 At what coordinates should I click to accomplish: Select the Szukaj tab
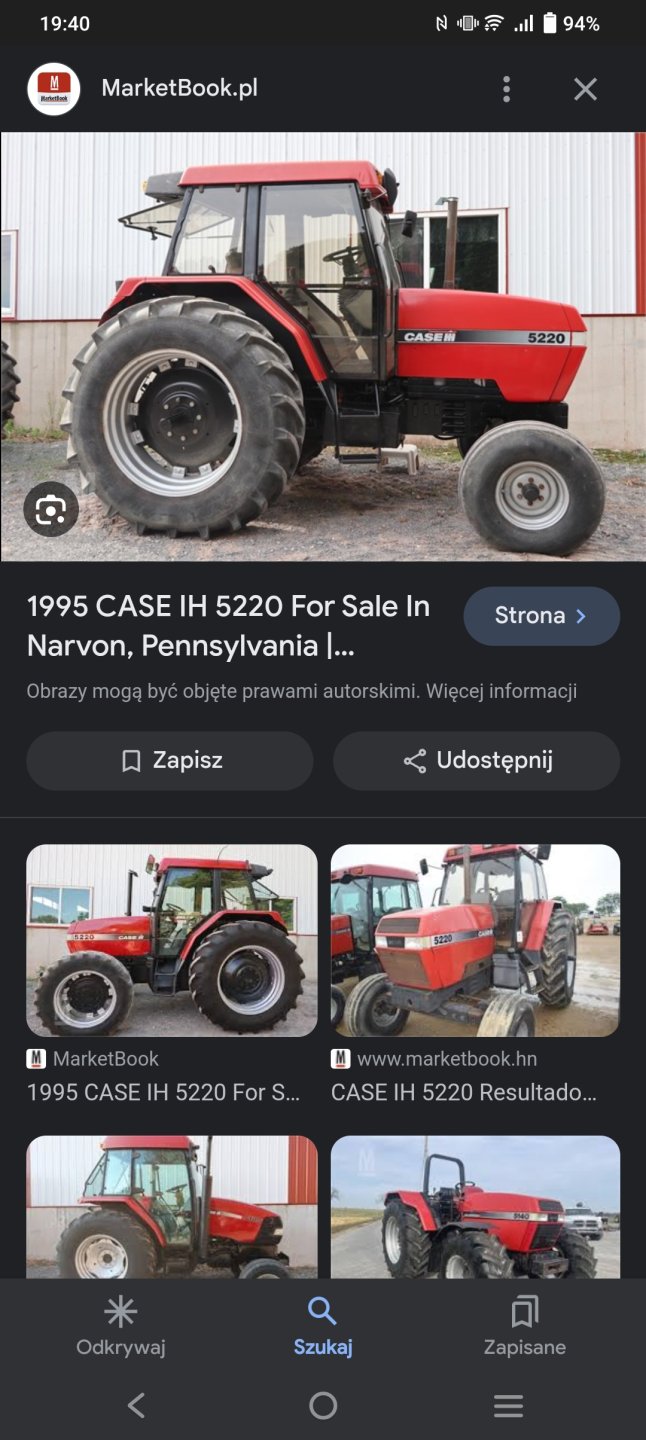[323, 1326]
